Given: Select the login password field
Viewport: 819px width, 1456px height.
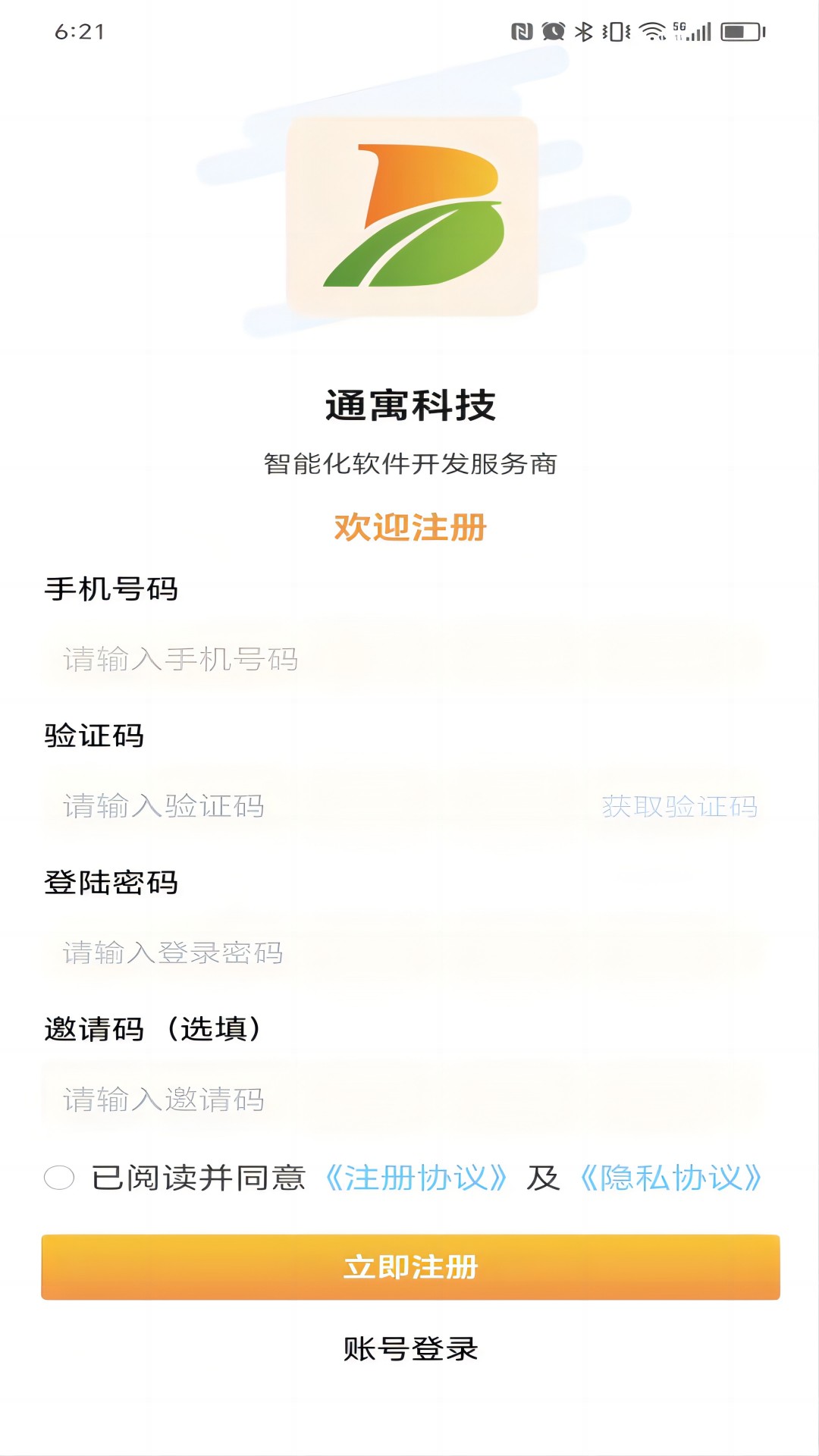Looking at the screenshot, I should tap(402, 952).
